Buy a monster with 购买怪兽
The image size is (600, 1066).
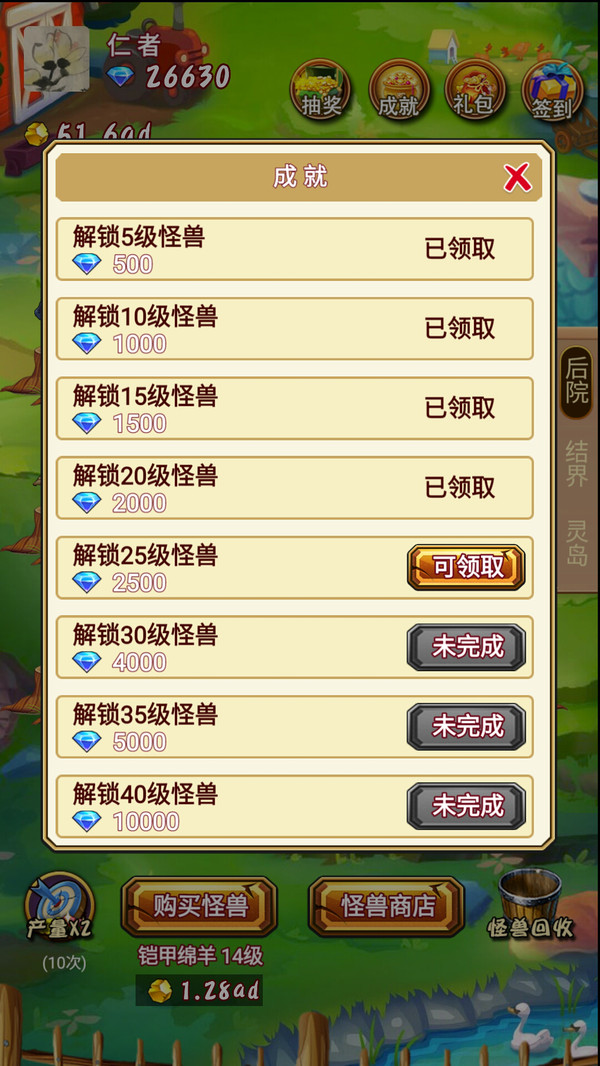(199, 906)
